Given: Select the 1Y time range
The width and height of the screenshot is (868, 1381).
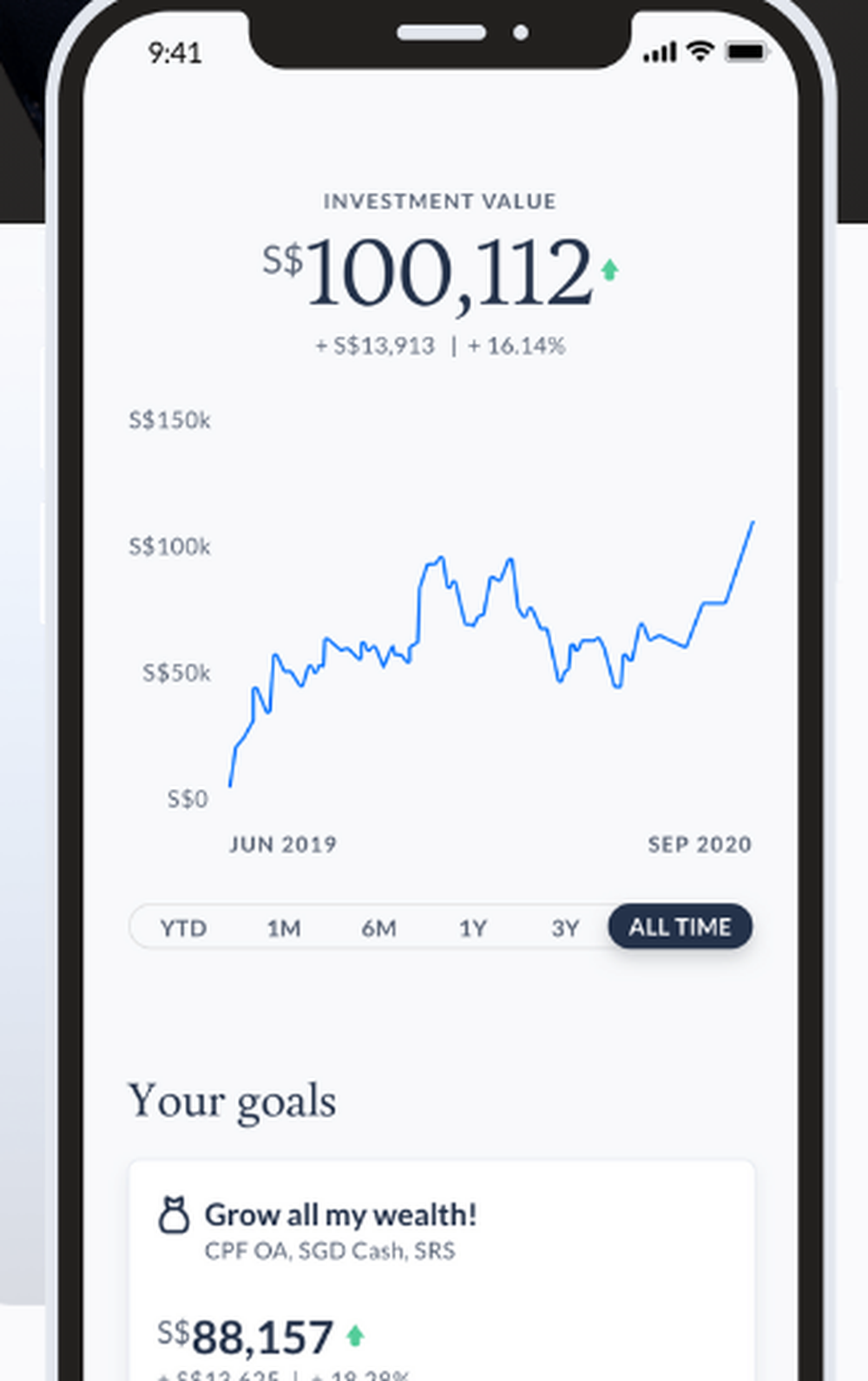Looking at the screenshot, I should pyautogui.click(x=472, y=927).
